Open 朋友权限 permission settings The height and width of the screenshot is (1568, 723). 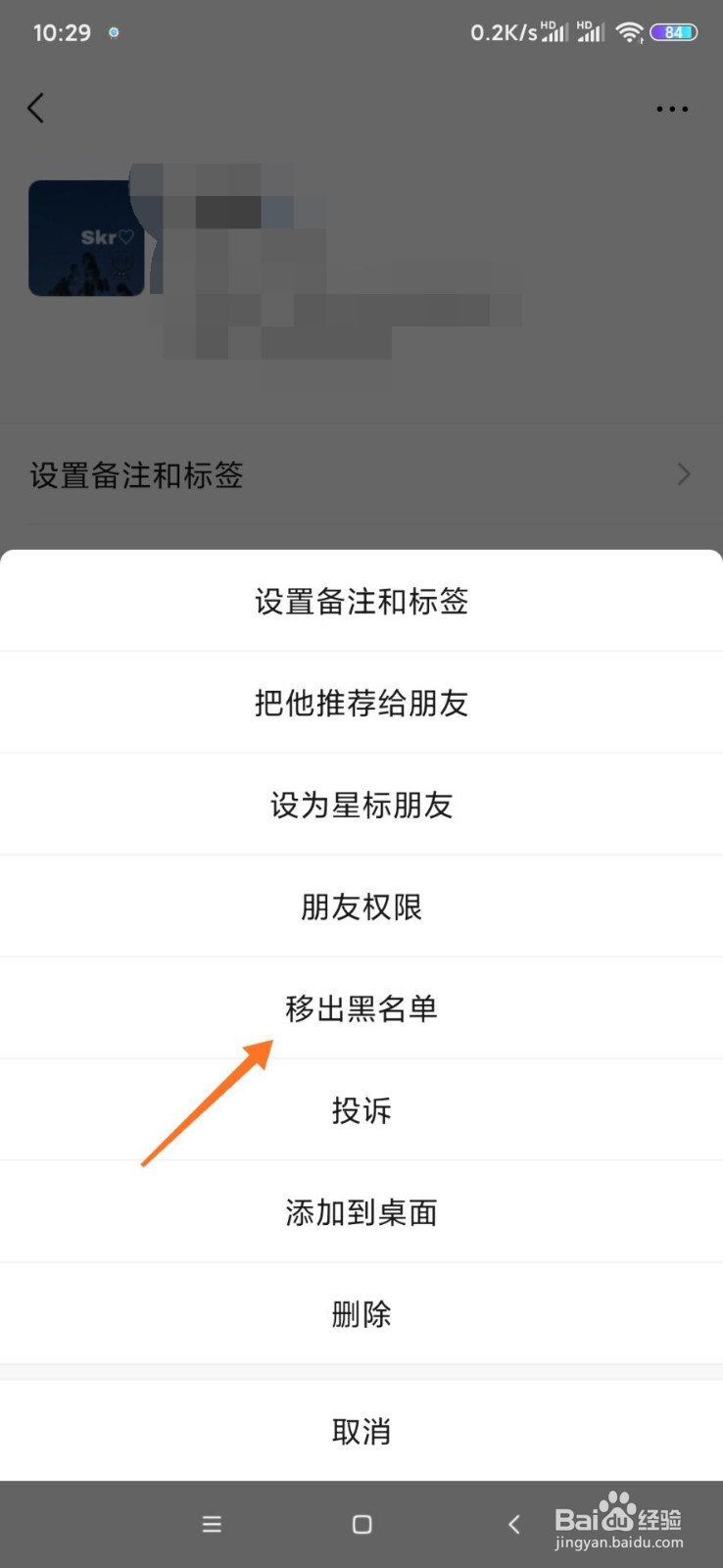[361, 906]
